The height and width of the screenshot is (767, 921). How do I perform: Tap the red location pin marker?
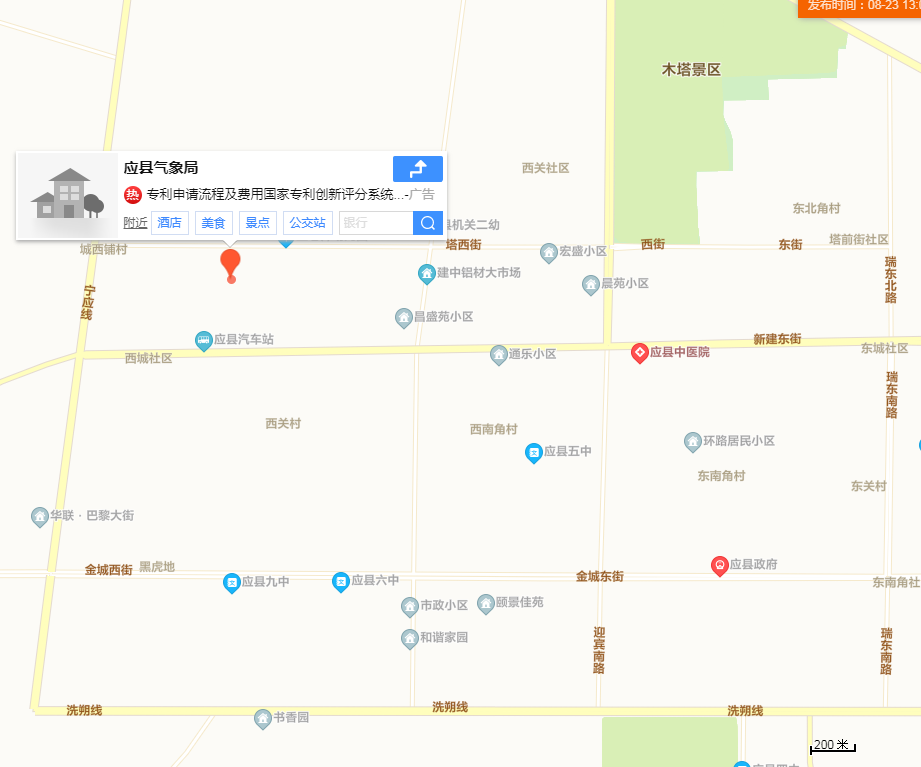click(231, 263)
